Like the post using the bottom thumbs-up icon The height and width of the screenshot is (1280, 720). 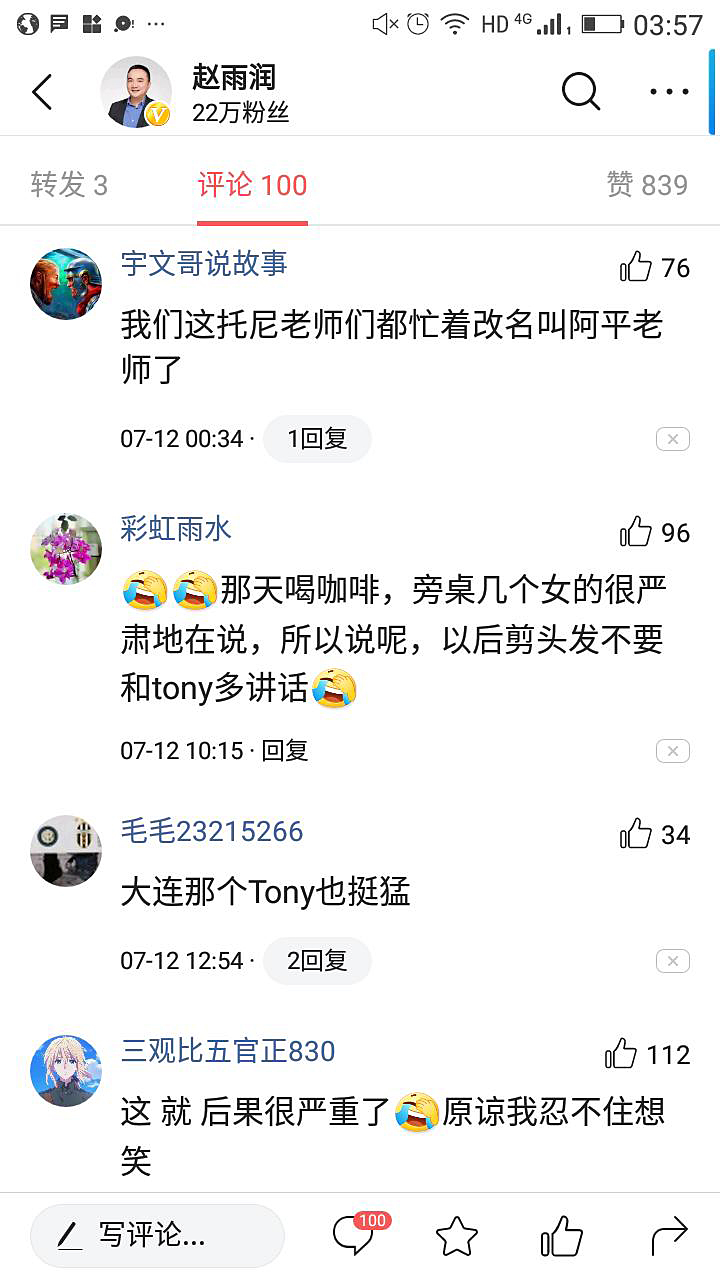click(561, 1236)
